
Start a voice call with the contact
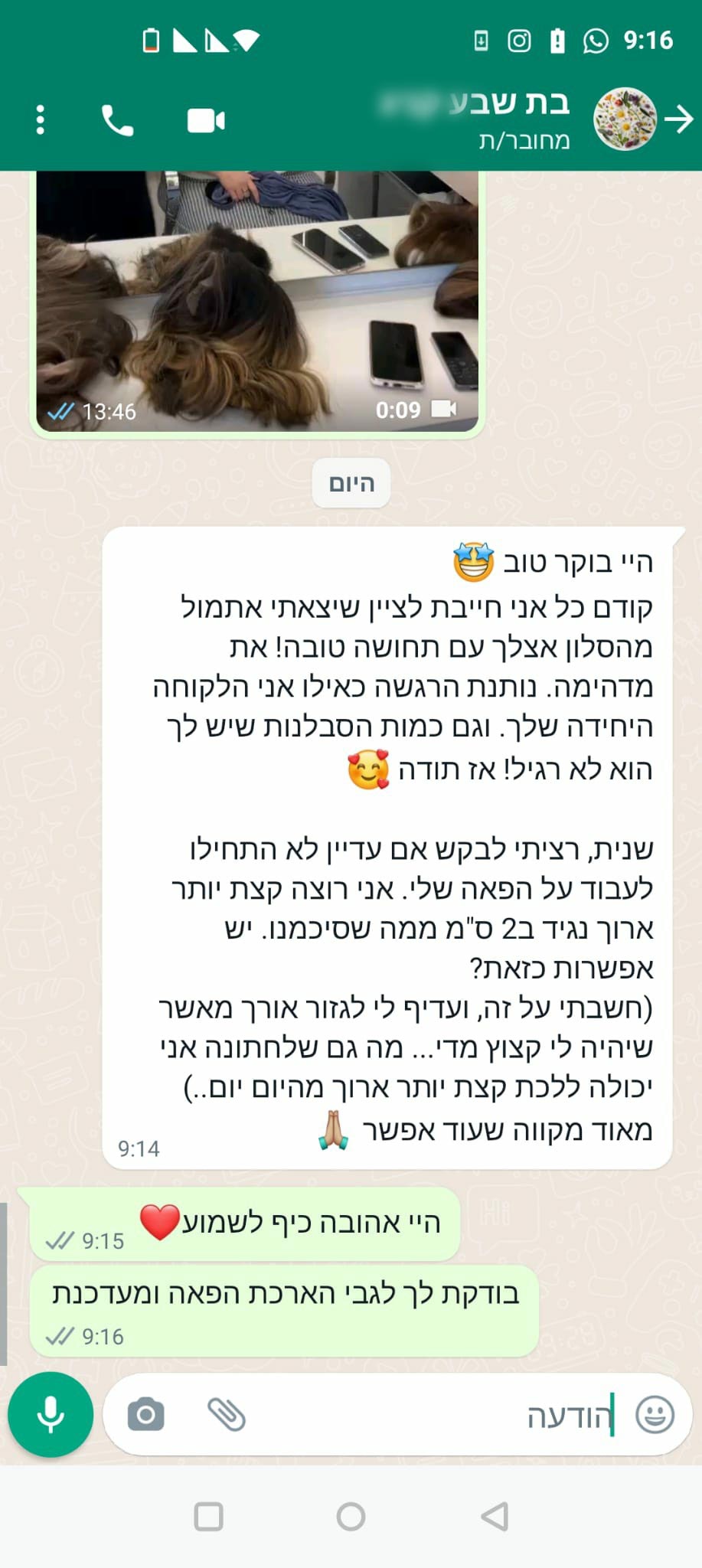point(117,120)
